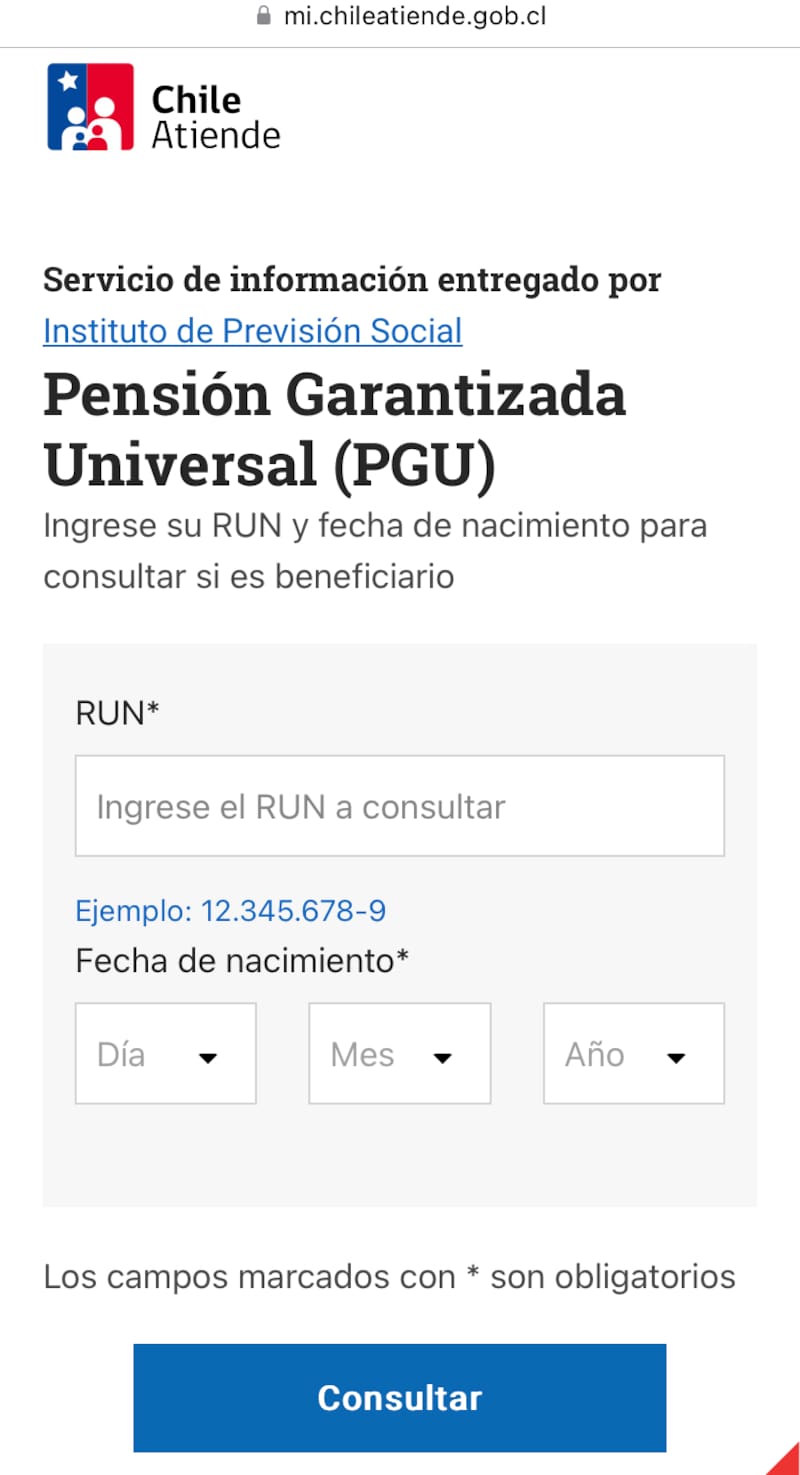Open the Instituto de Previsión Social link
The width and height of the screenshot is (800, 1475).
252,331
